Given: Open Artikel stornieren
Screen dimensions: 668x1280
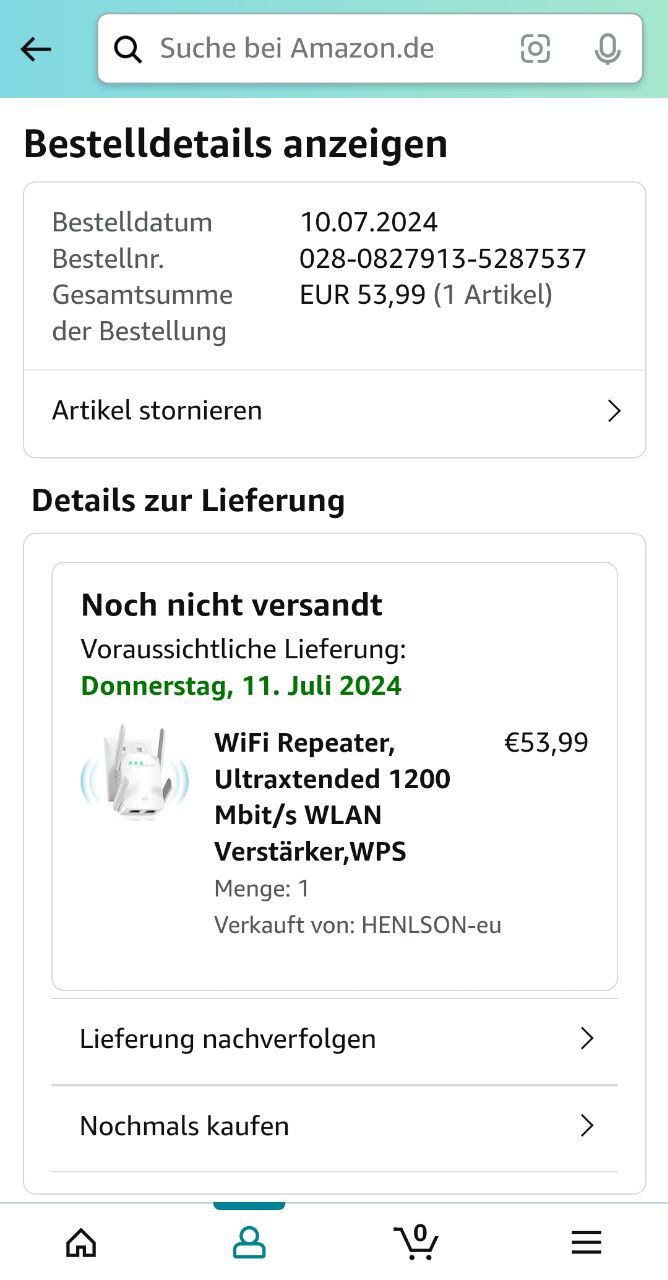Looking at the screenshot, I should 334,411.
